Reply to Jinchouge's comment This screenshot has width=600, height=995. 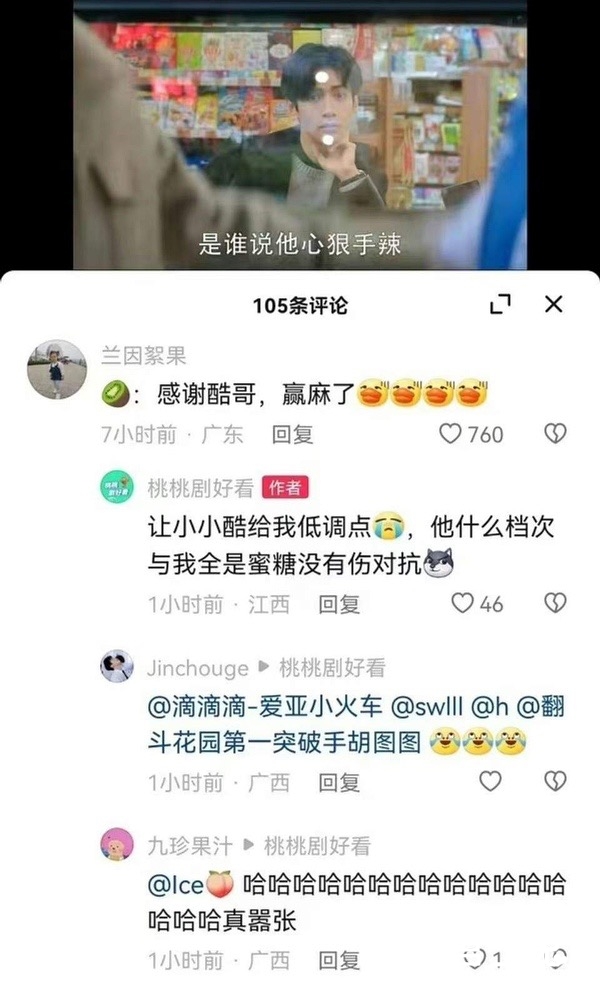pos(339,782)
